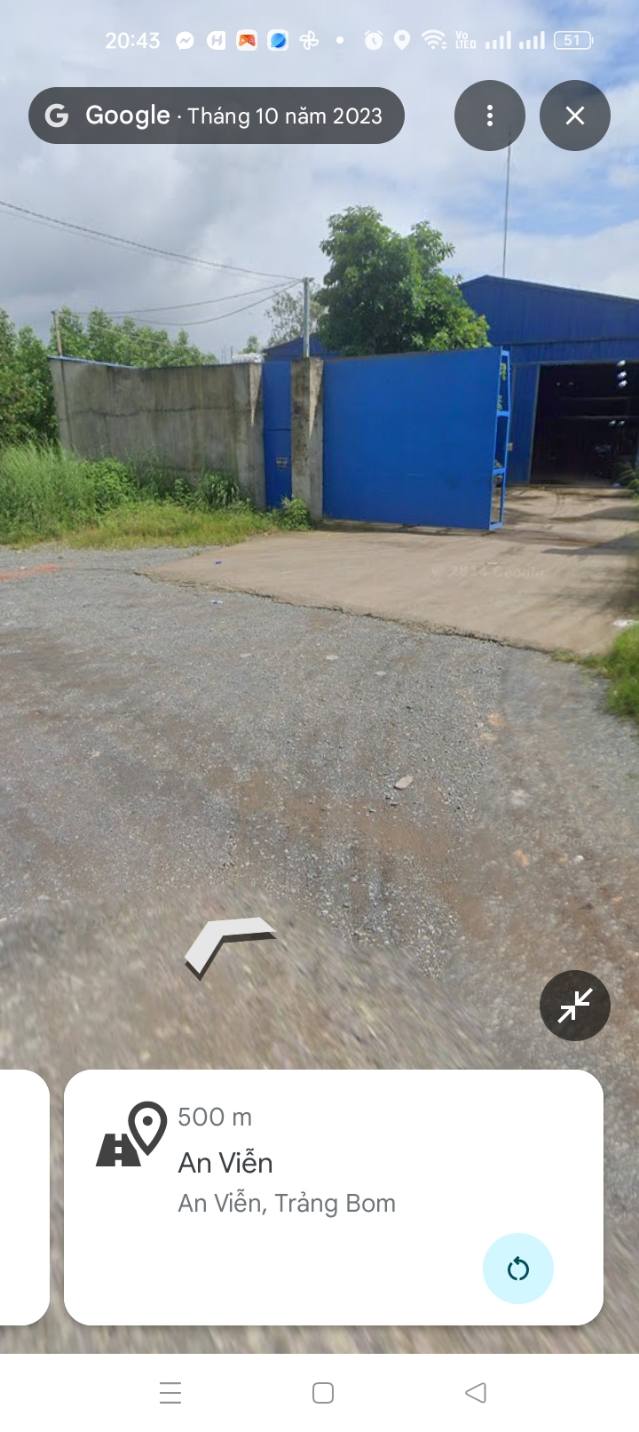Close the Street View
Image resolution: width=639 pixels, height=1432 pixels.
pyautogui.click(x=575, y=116)
